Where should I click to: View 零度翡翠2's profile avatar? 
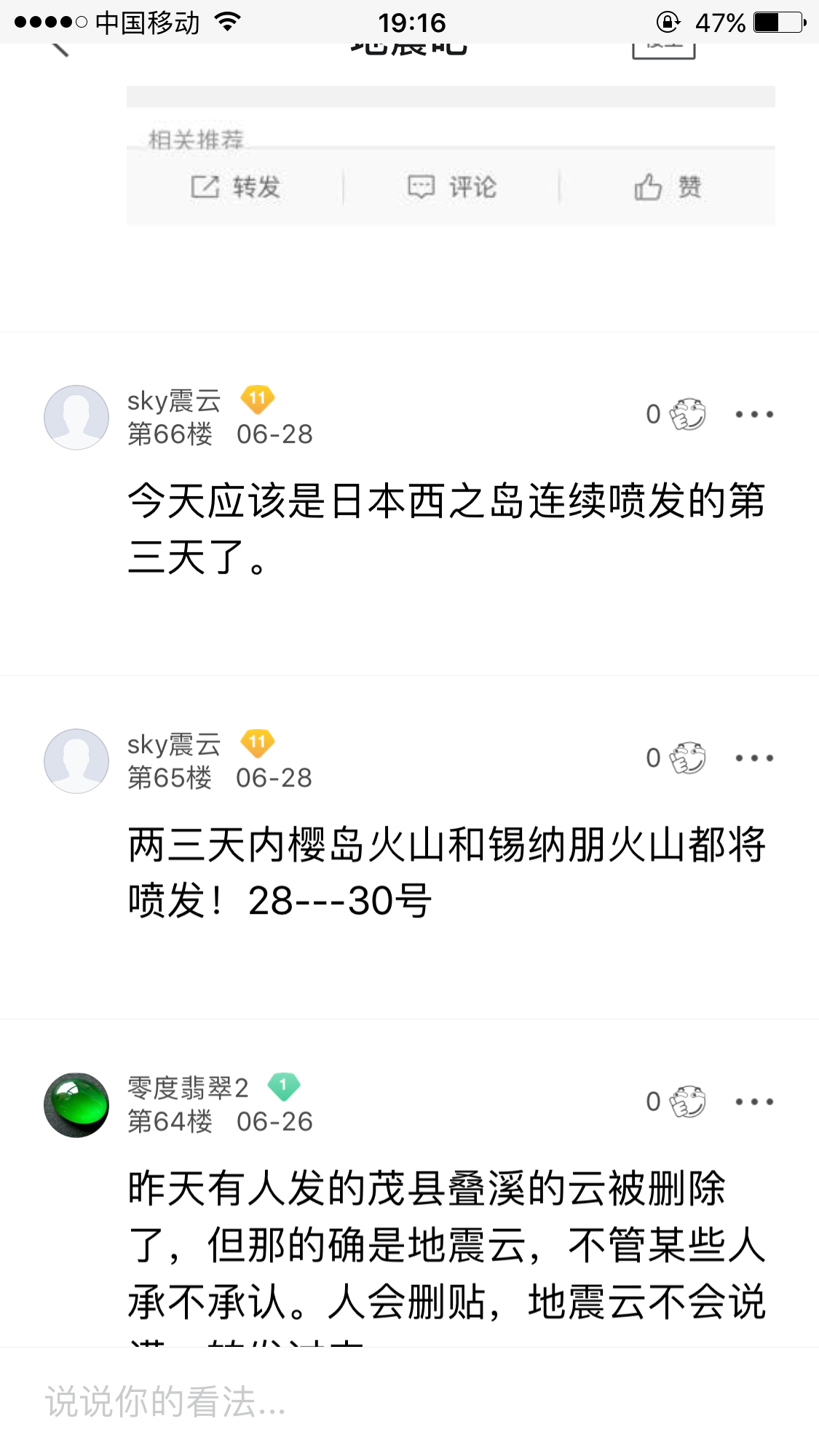[x=76, y=1105]
